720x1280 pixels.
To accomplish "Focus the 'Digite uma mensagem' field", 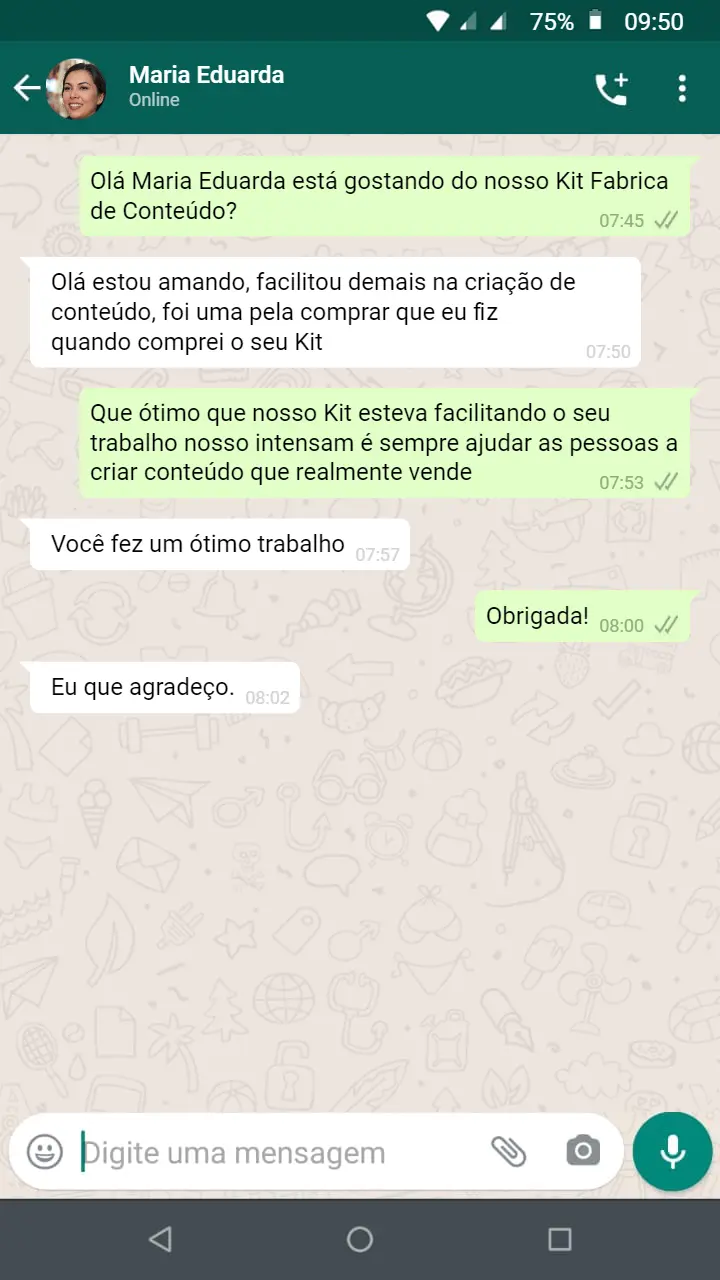I will pos(270,1152).
